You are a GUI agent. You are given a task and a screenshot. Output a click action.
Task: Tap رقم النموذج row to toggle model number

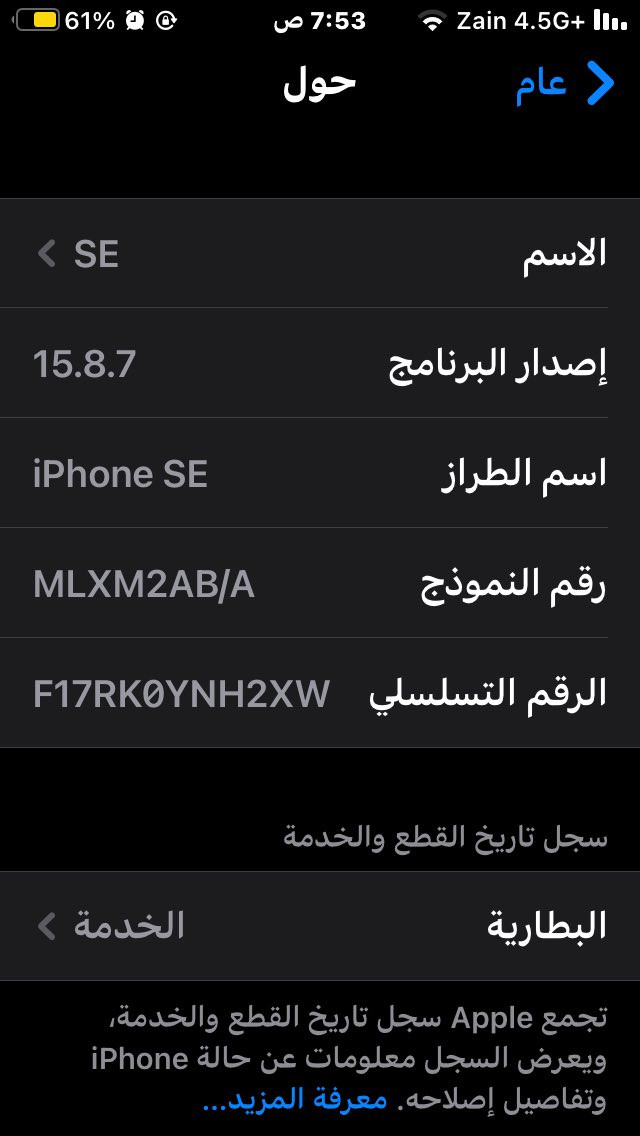(320, 584)
